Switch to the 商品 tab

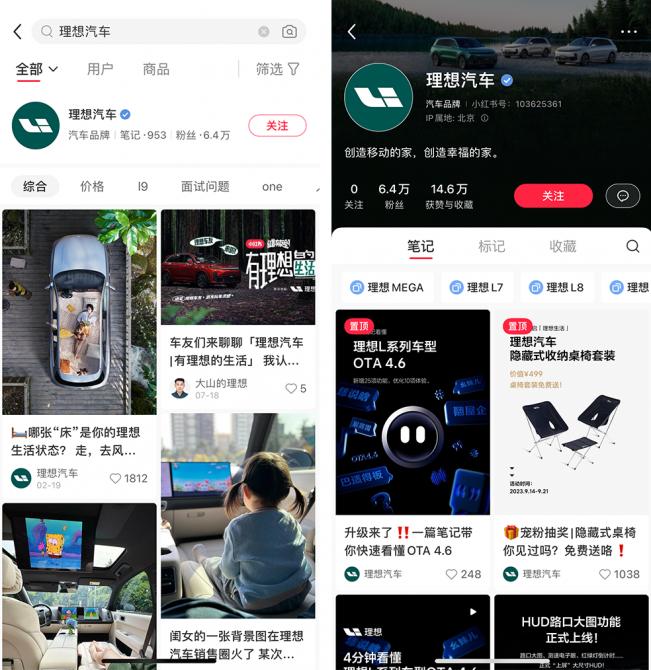point(156,69)
